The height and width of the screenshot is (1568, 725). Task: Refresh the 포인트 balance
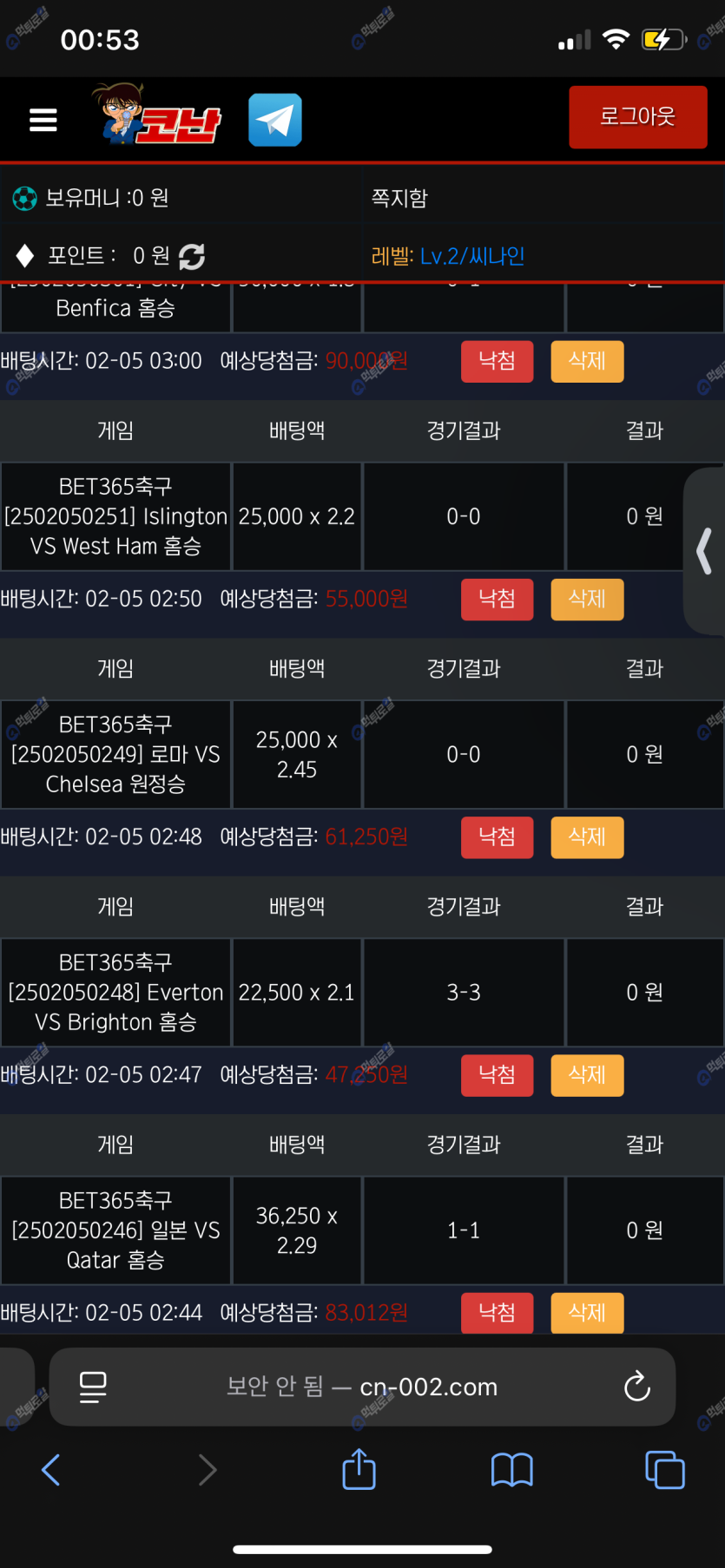point(192,256)
